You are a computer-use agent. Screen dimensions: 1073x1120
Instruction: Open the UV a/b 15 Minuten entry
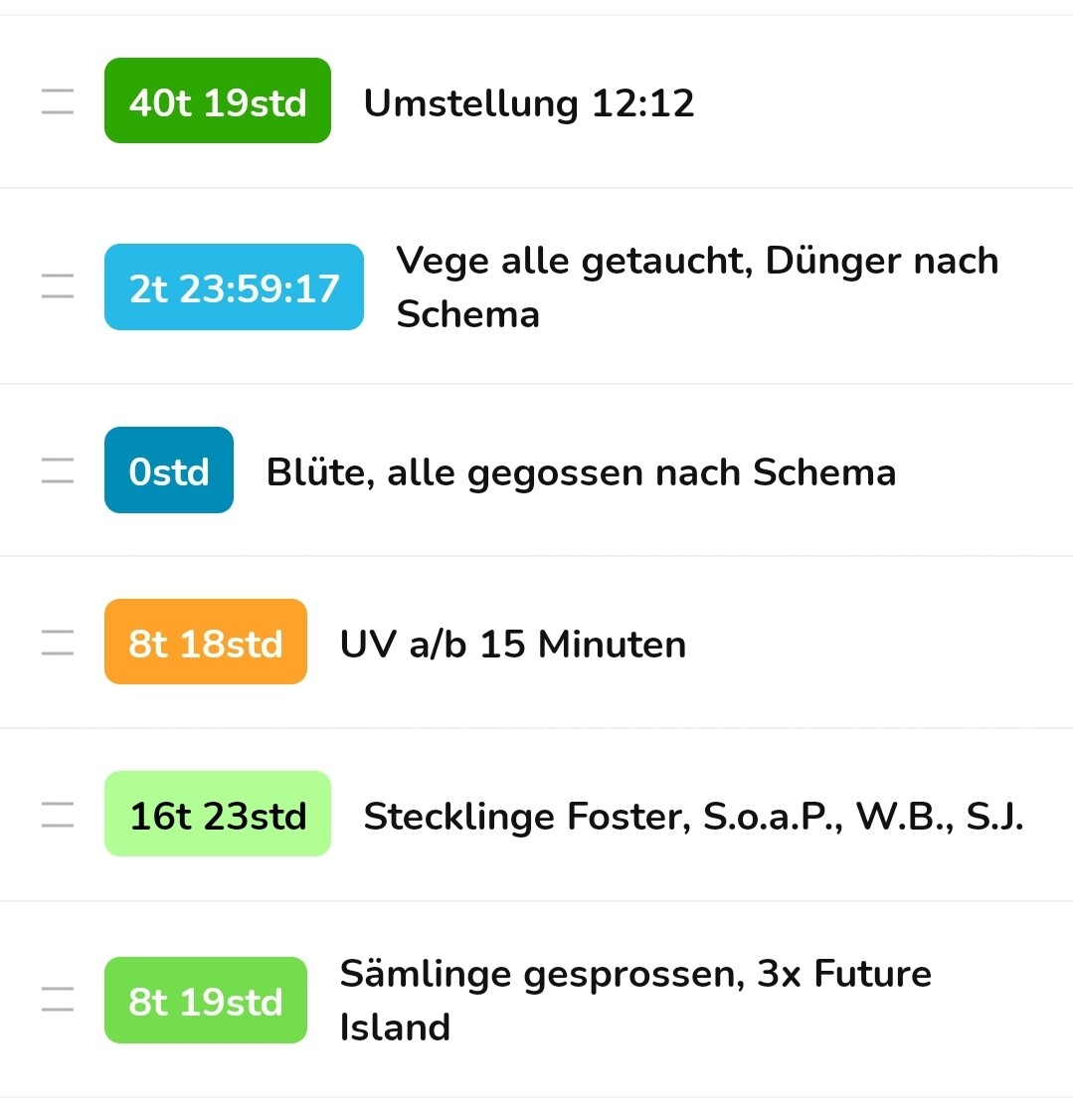coord(512,645)
